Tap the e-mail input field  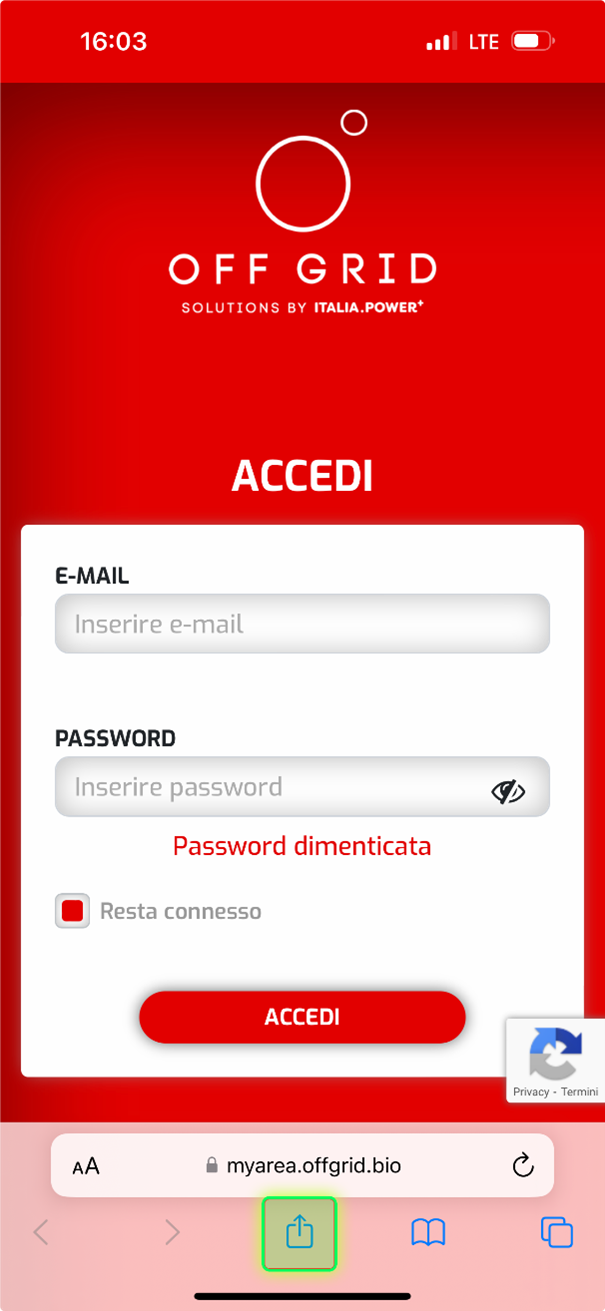302,624
